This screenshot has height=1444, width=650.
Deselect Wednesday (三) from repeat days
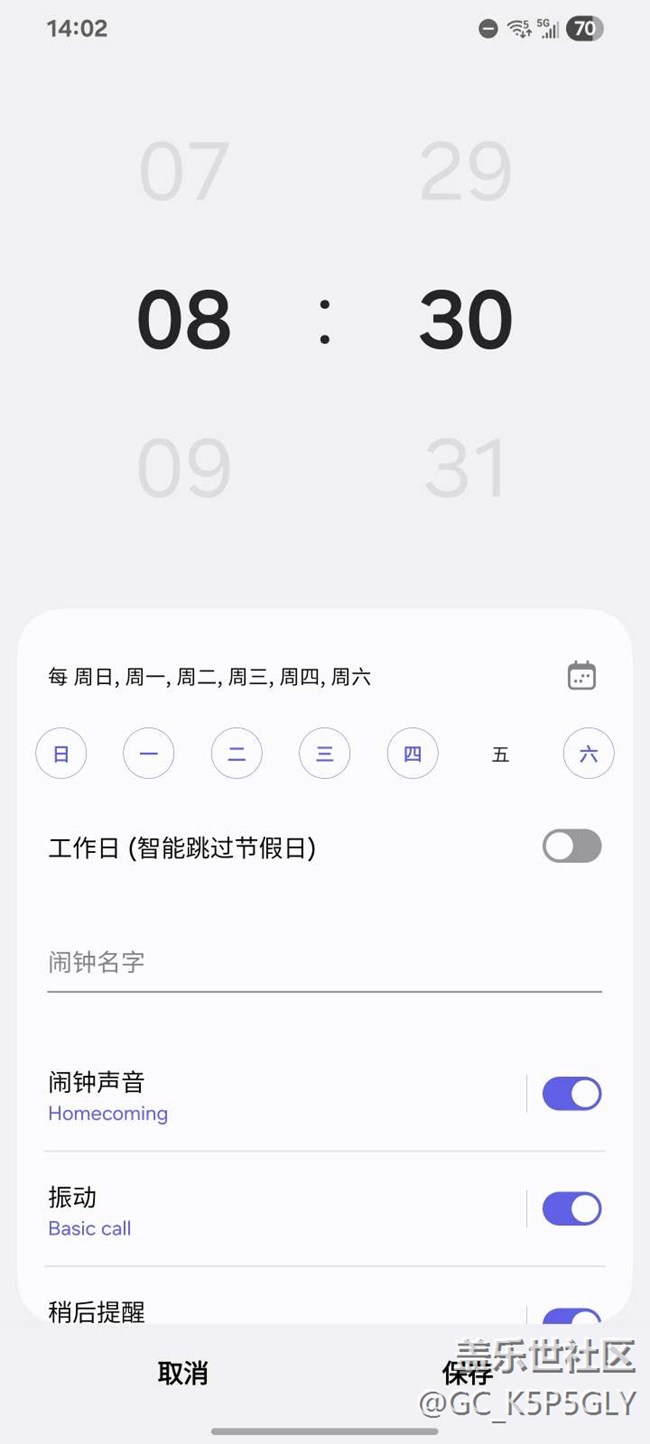point(325,754)
